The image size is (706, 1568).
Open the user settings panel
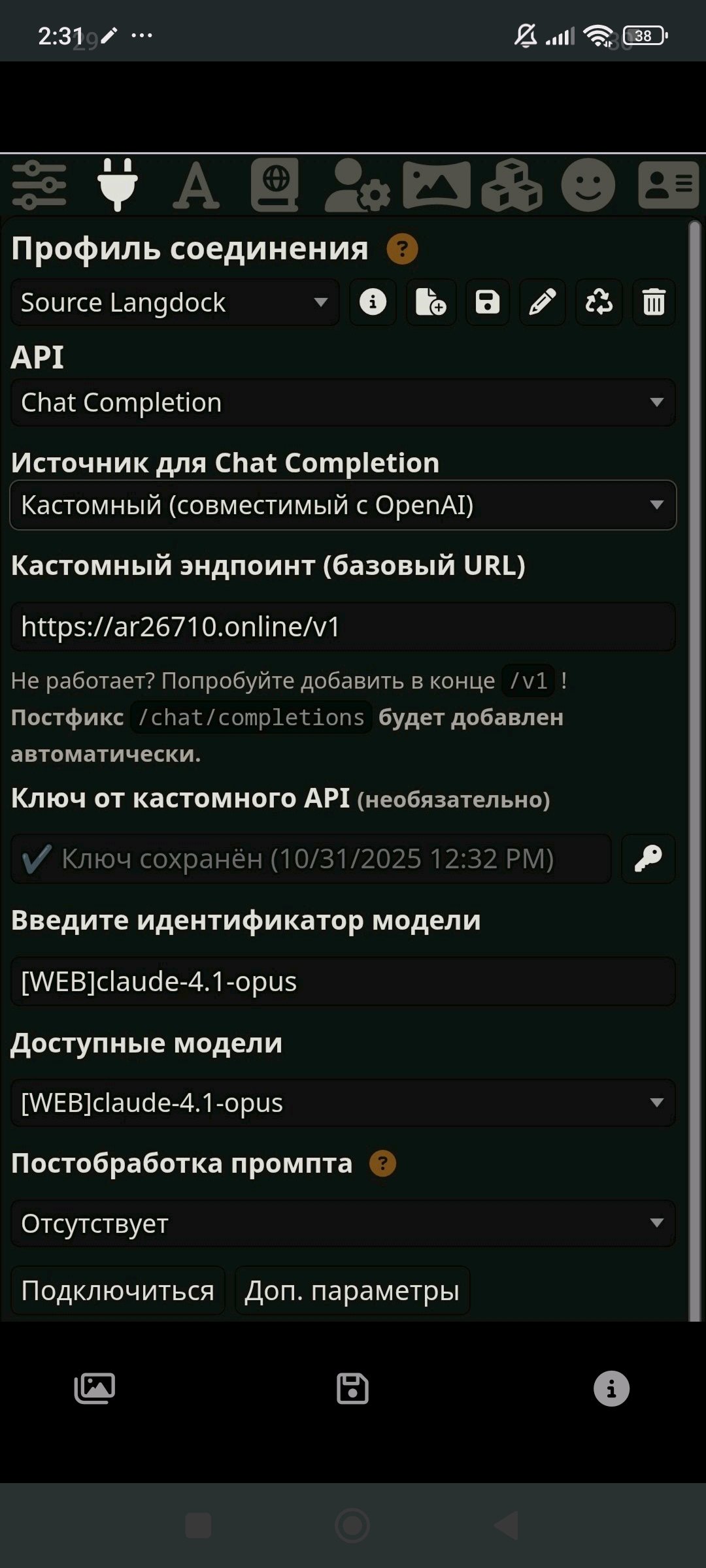click(x=357, y=186)
